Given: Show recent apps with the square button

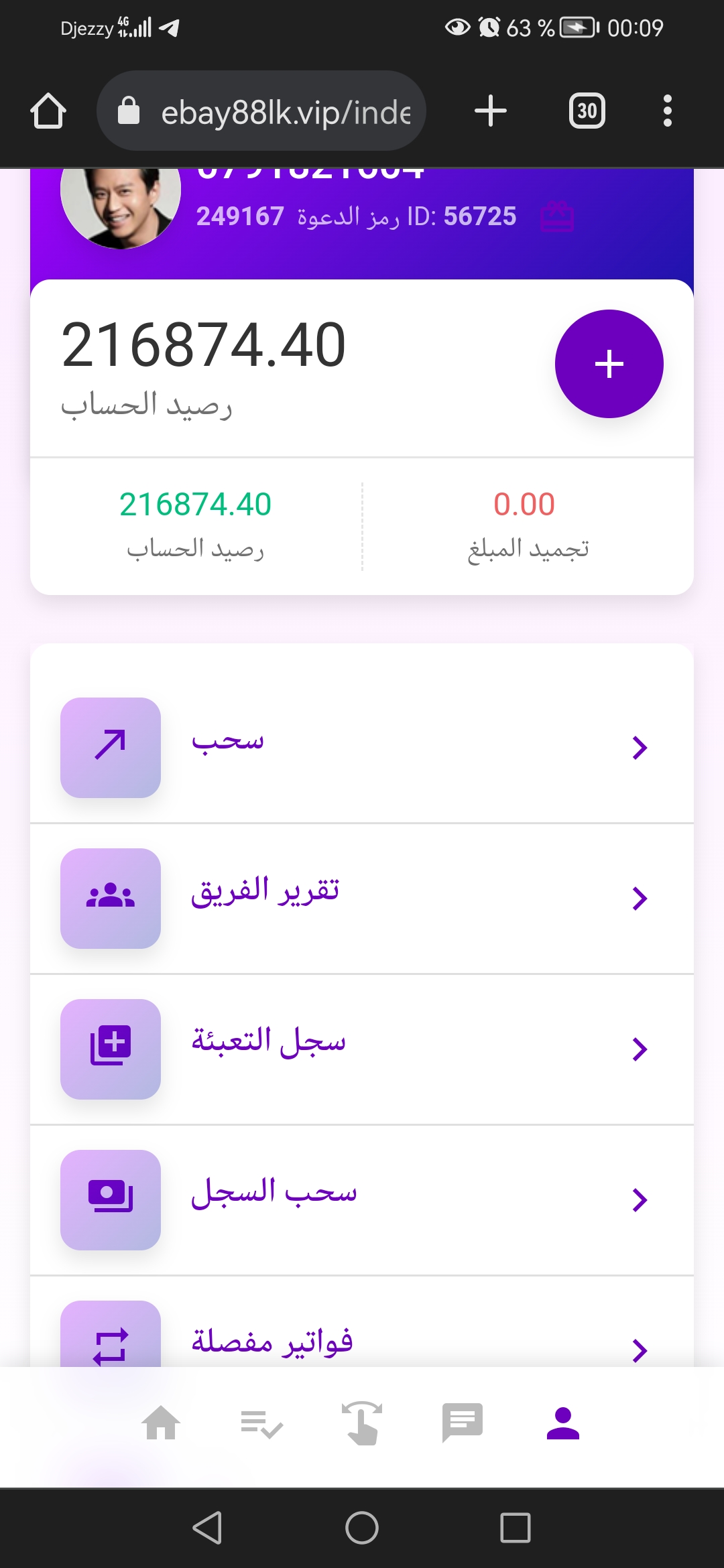Looking at the screenshot, I should pyautogui.click(x=516, y=1528).
